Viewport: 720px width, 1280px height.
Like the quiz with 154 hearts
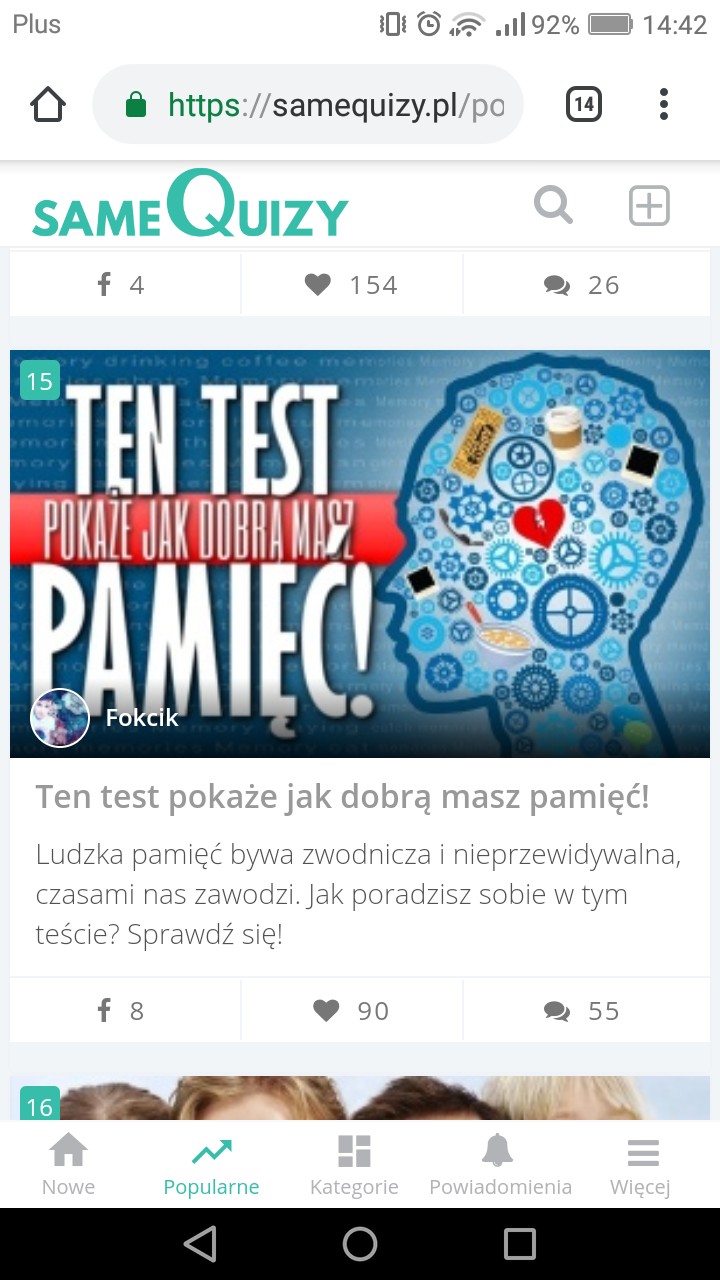pos(351,285)
